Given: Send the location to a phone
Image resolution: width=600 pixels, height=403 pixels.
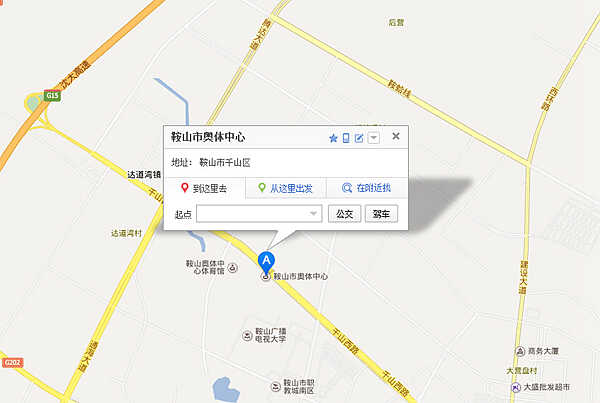Looking at the screenshot, I should click(x=347, y=138).
